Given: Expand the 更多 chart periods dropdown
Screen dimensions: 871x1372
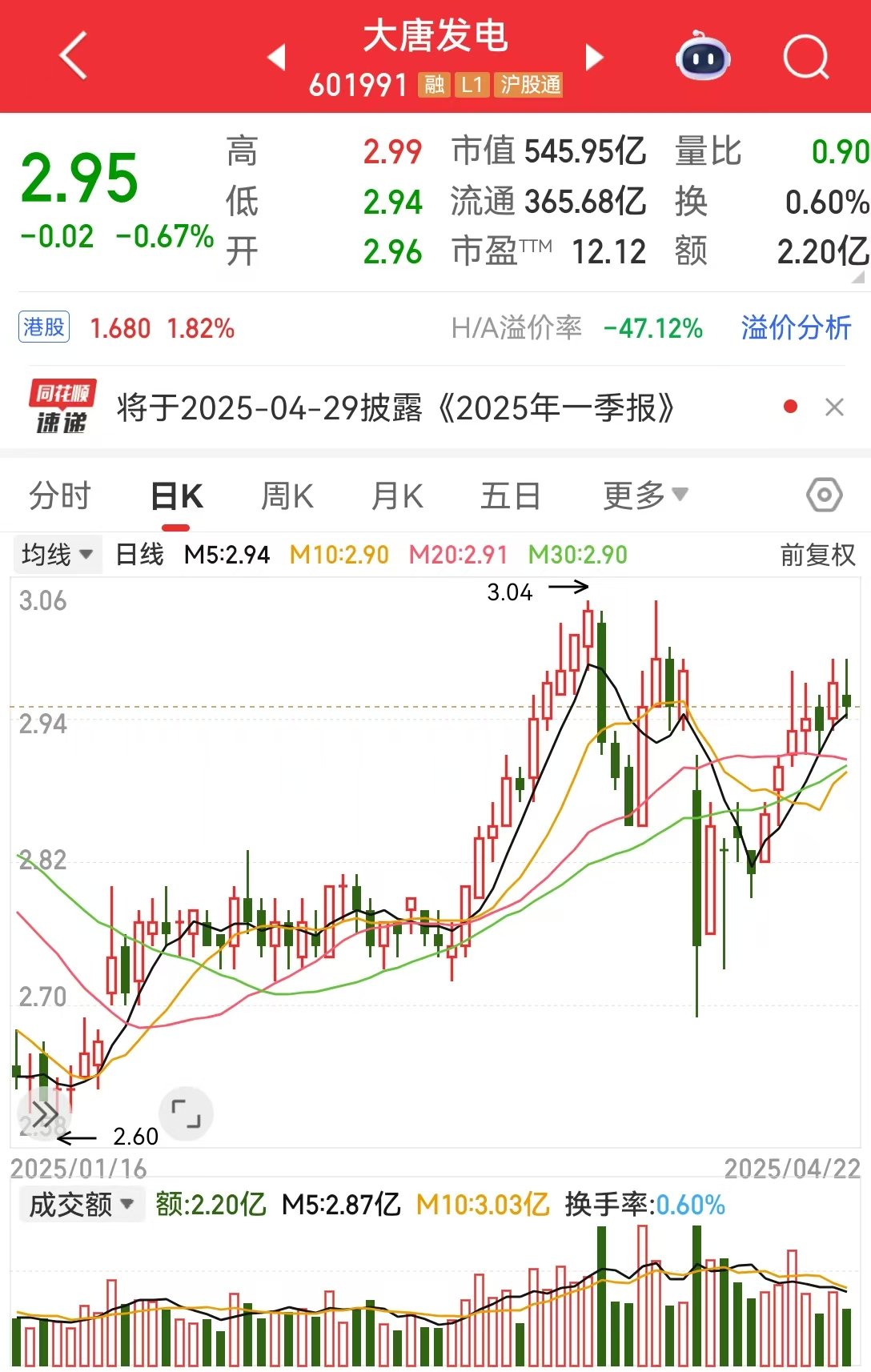Looking at the screenshot, I should [x=644, y=496].
